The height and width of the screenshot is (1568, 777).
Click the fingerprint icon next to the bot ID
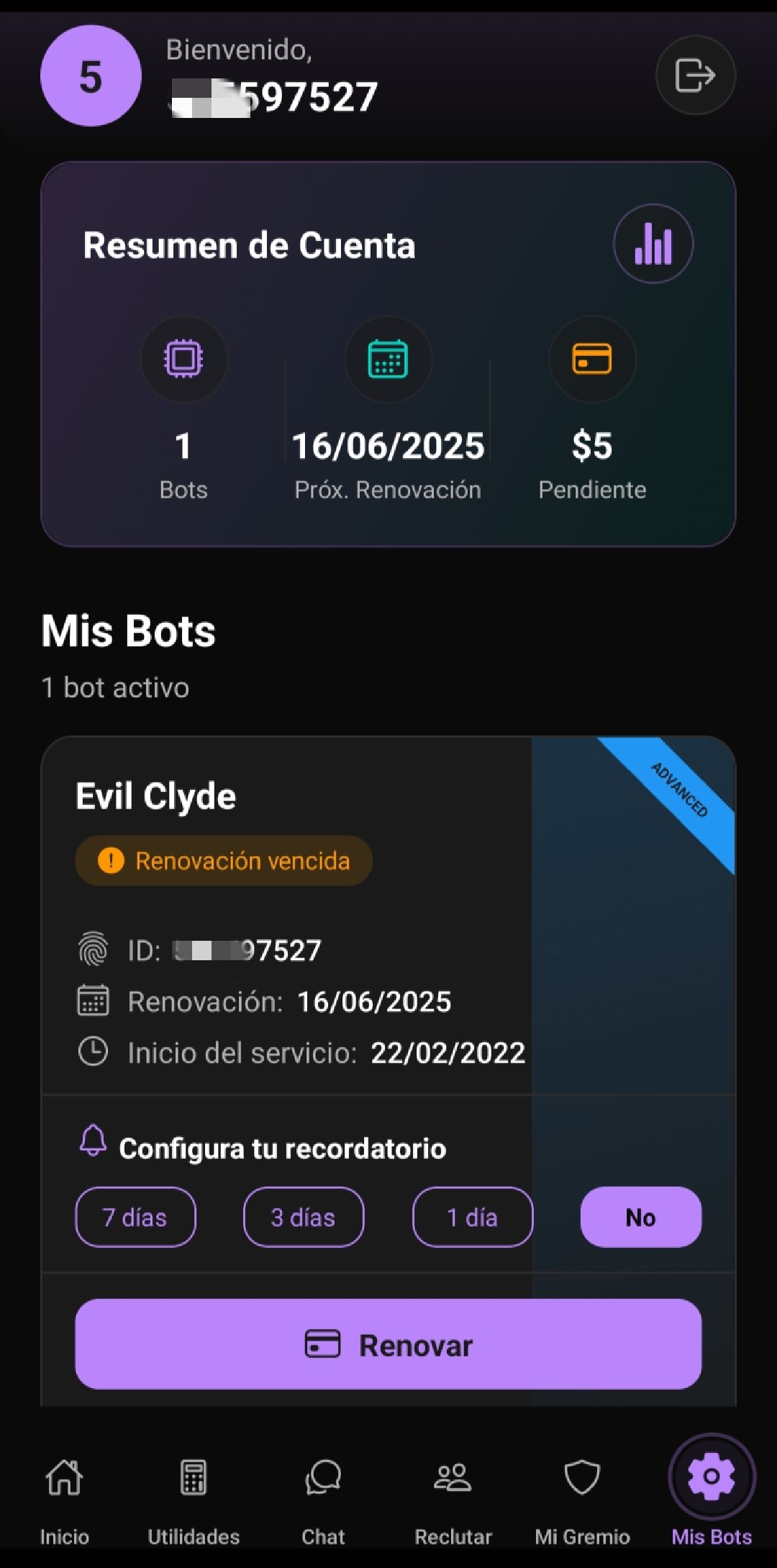(x=94, y=949)
